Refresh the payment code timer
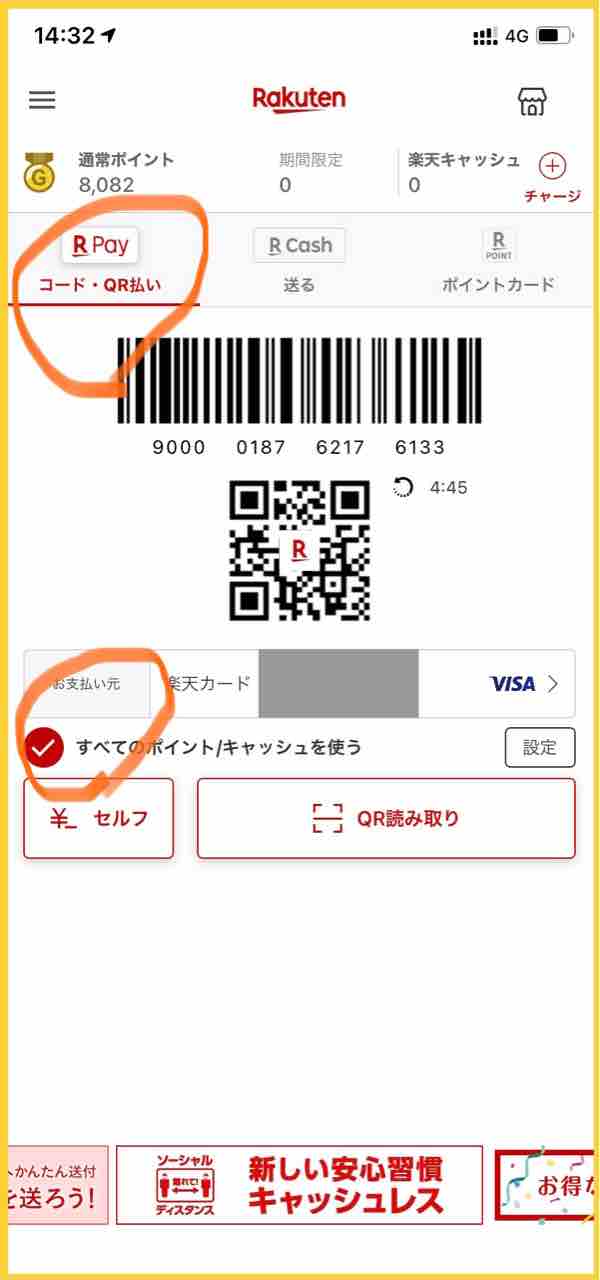The image size is (600, 1280). click(x=403, y=488)
